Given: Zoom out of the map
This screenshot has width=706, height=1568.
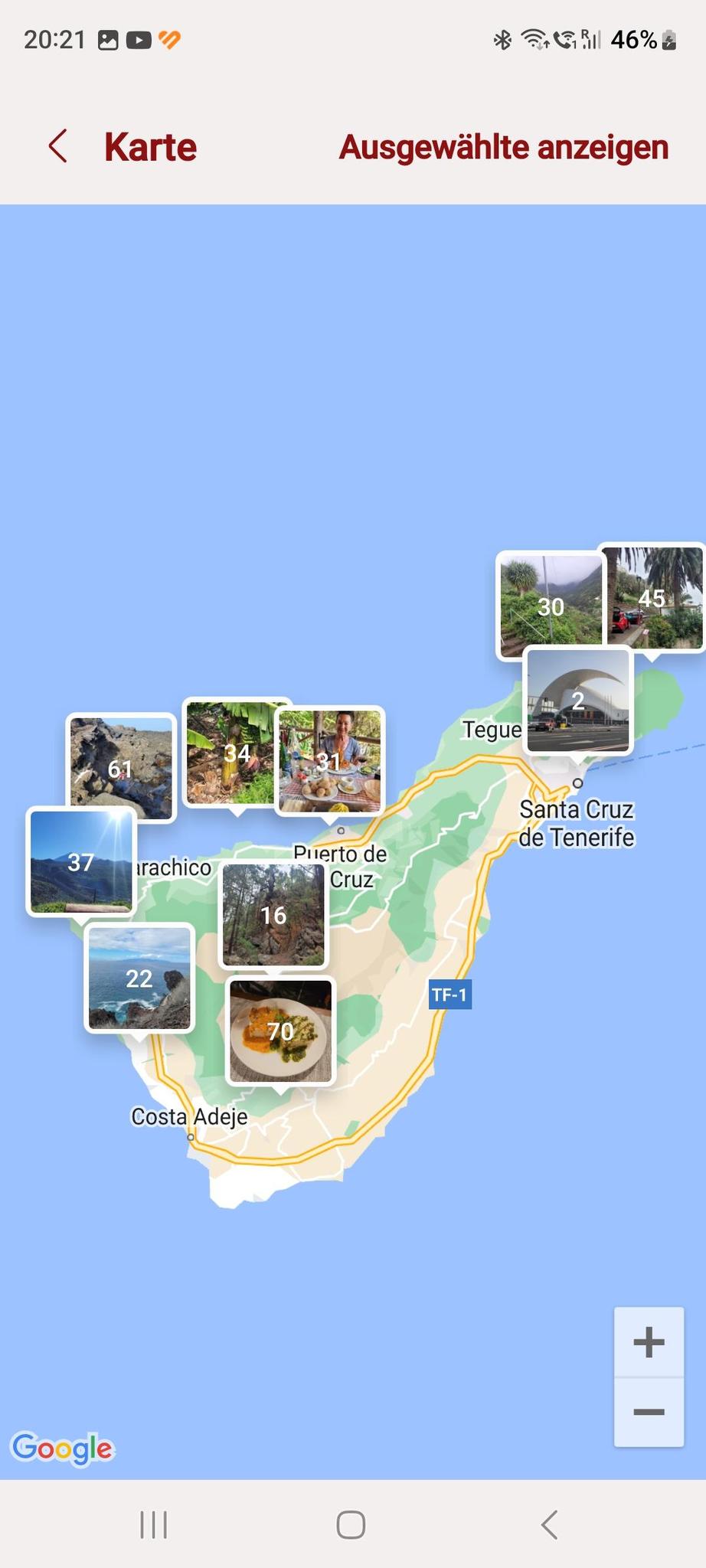Looking at the screenshot, I should coord(649,1412).
